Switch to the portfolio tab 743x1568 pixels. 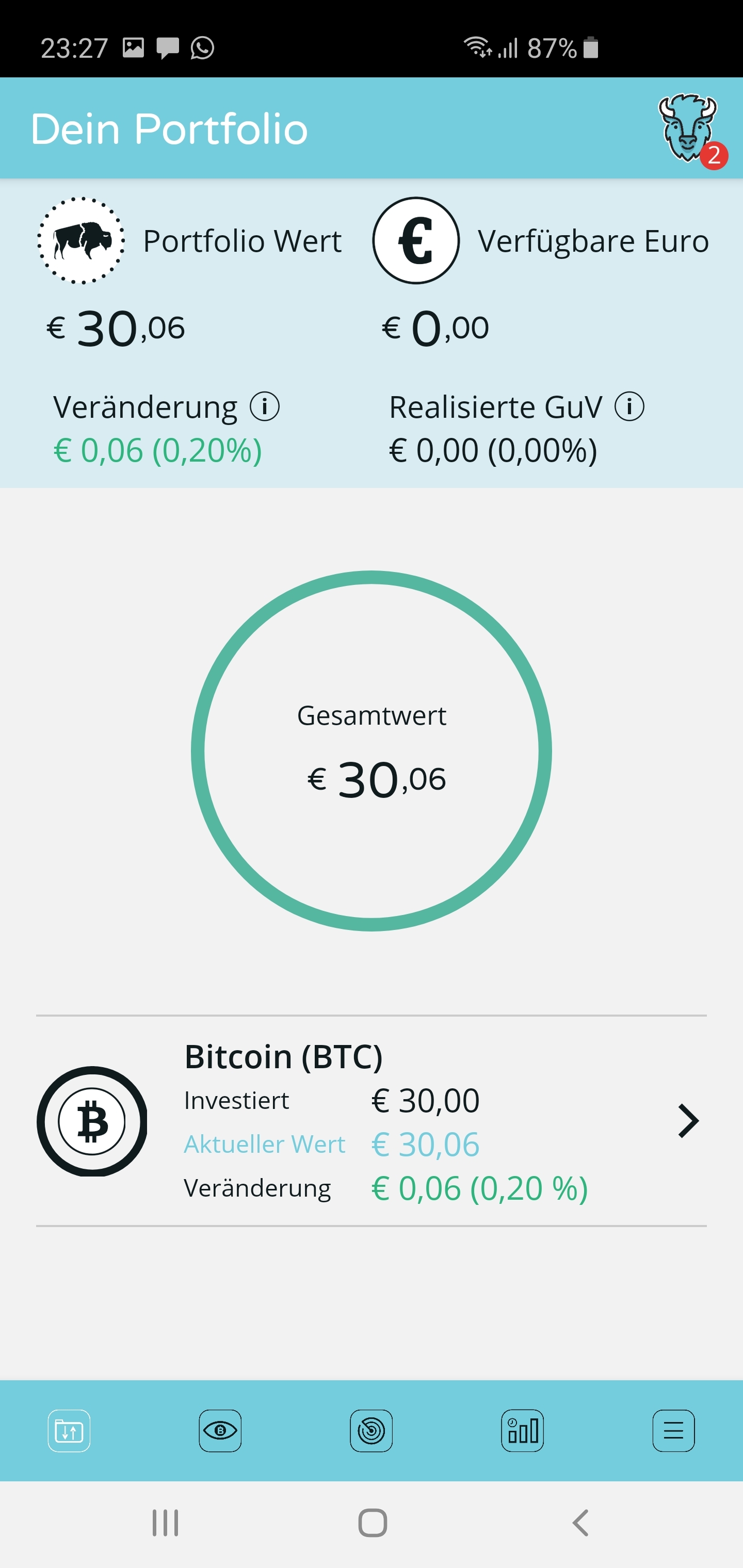(69, 1430)
